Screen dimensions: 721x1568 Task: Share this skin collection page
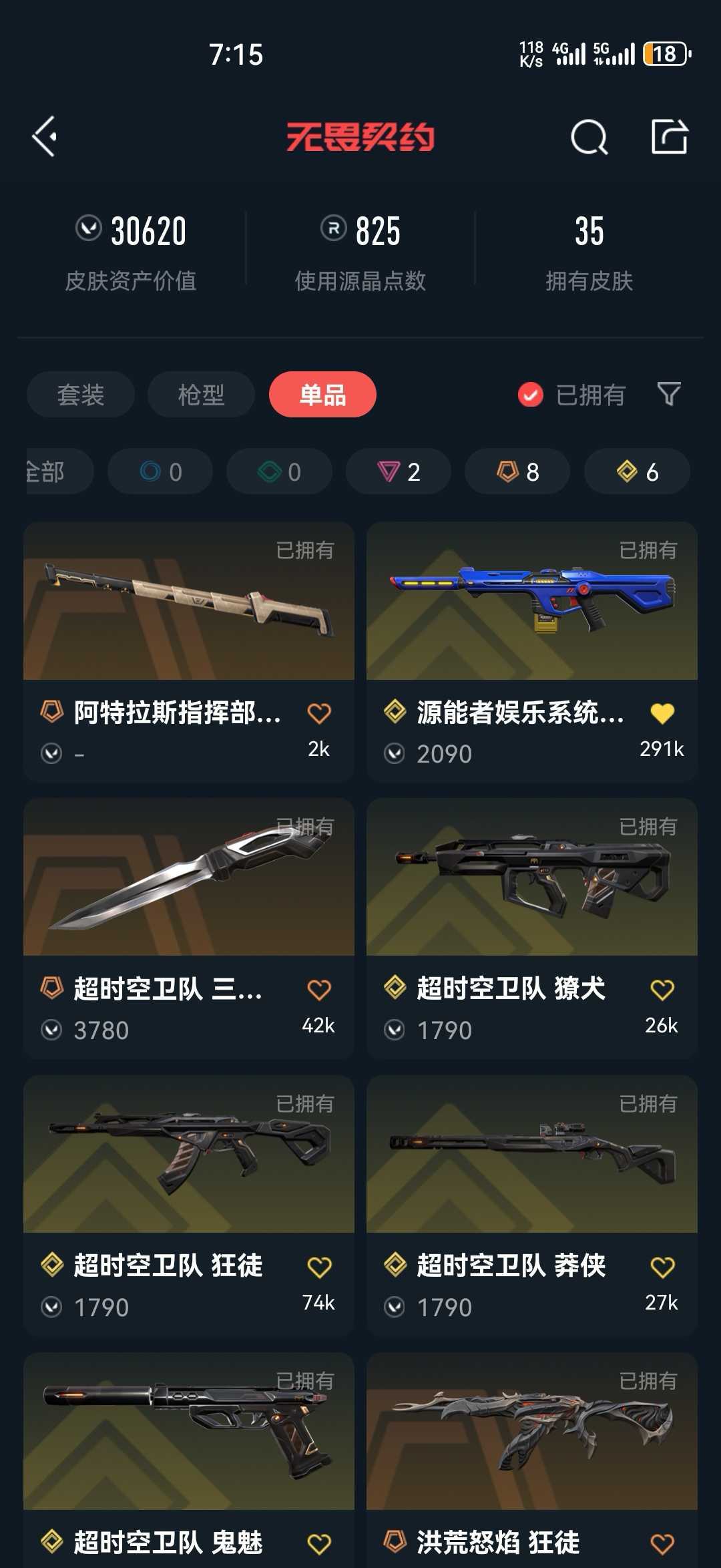(670, 136)
